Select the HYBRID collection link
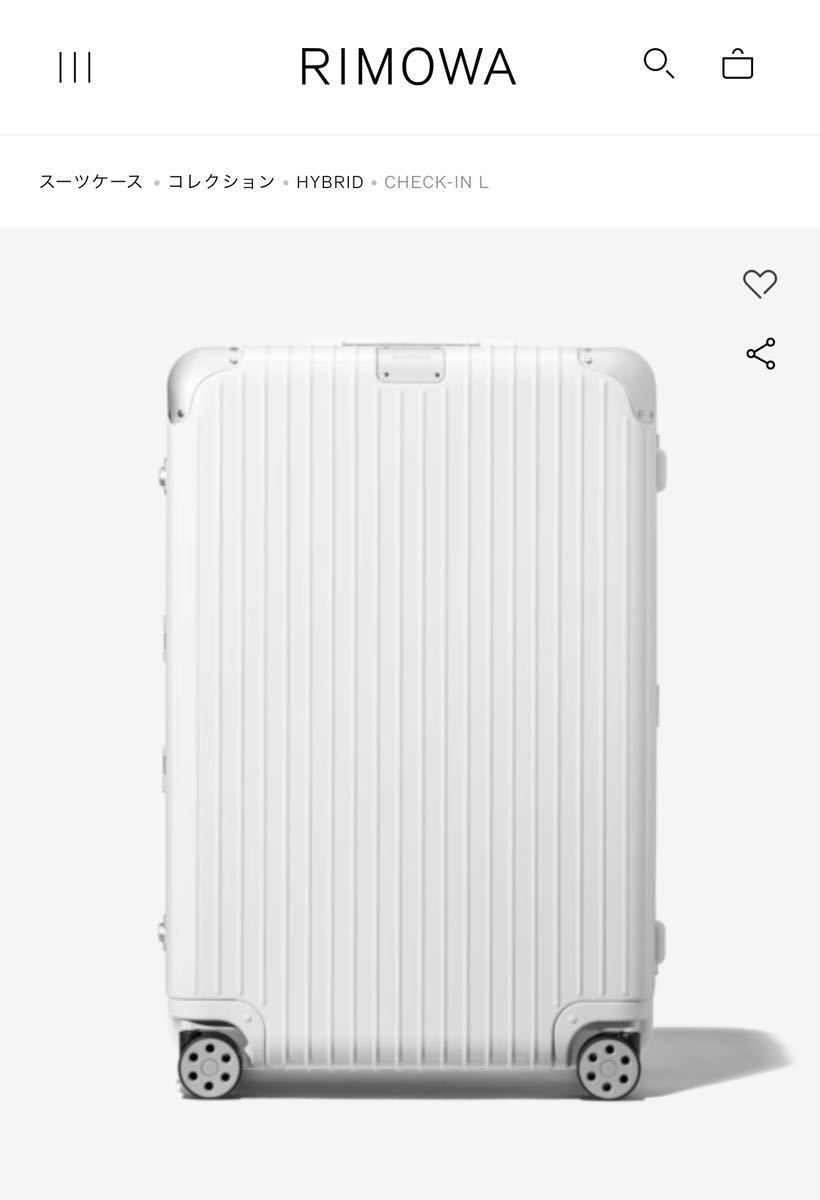 pos(329,182)
